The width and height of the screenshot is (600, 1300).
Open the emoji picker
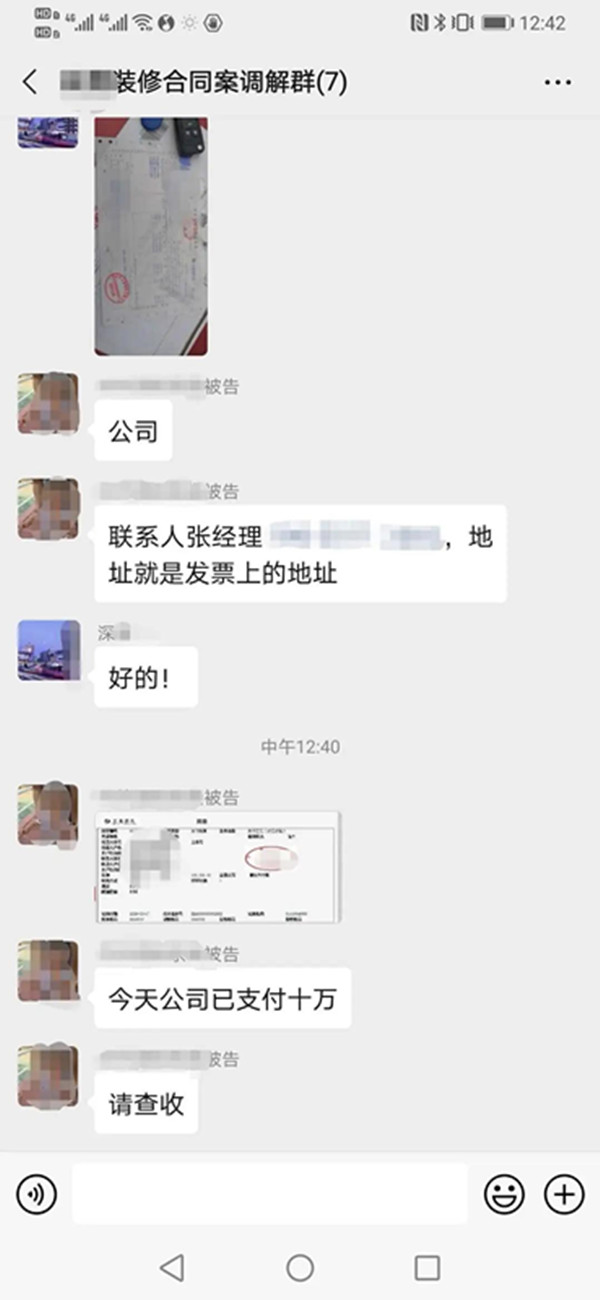click(x=505, y=1193)
